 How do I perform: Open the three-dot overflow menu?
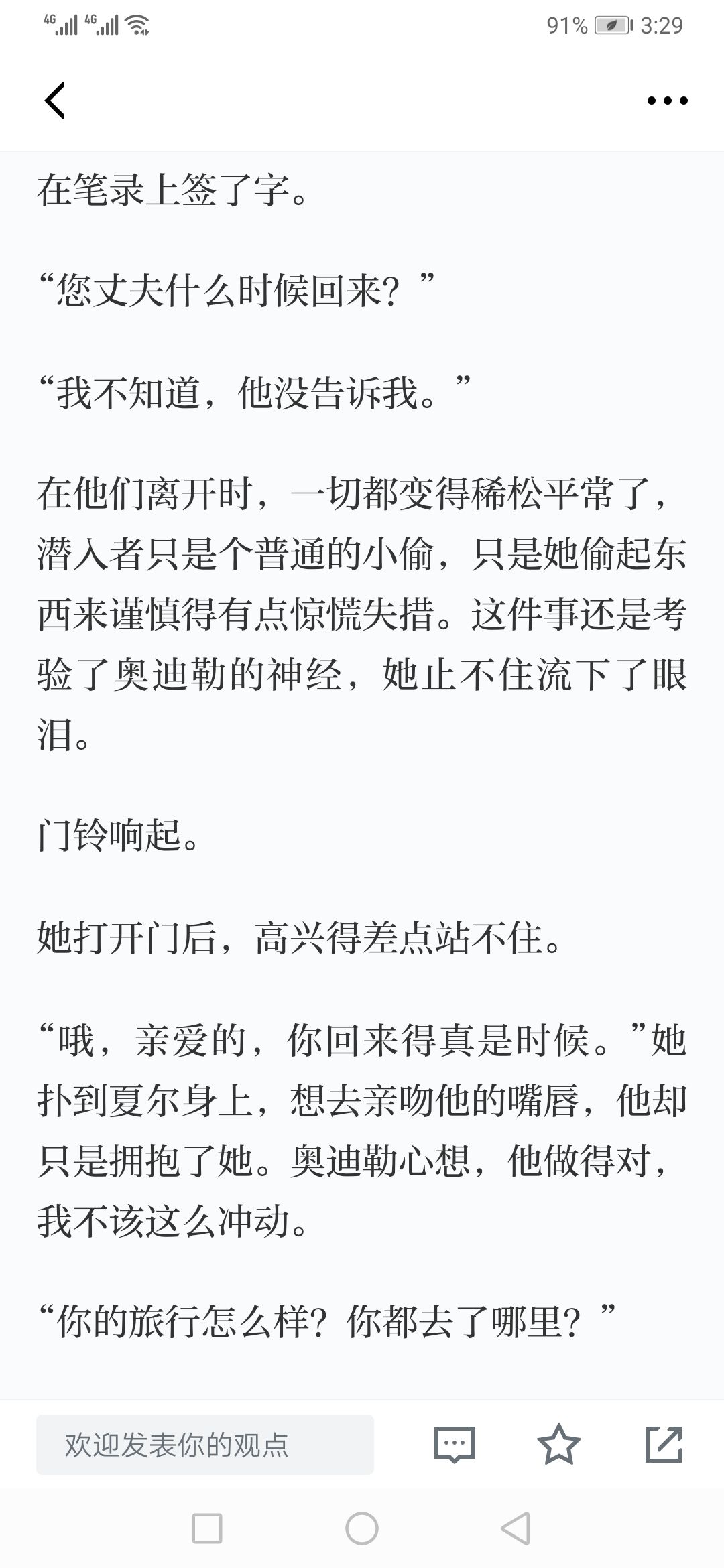coord(667,101)
